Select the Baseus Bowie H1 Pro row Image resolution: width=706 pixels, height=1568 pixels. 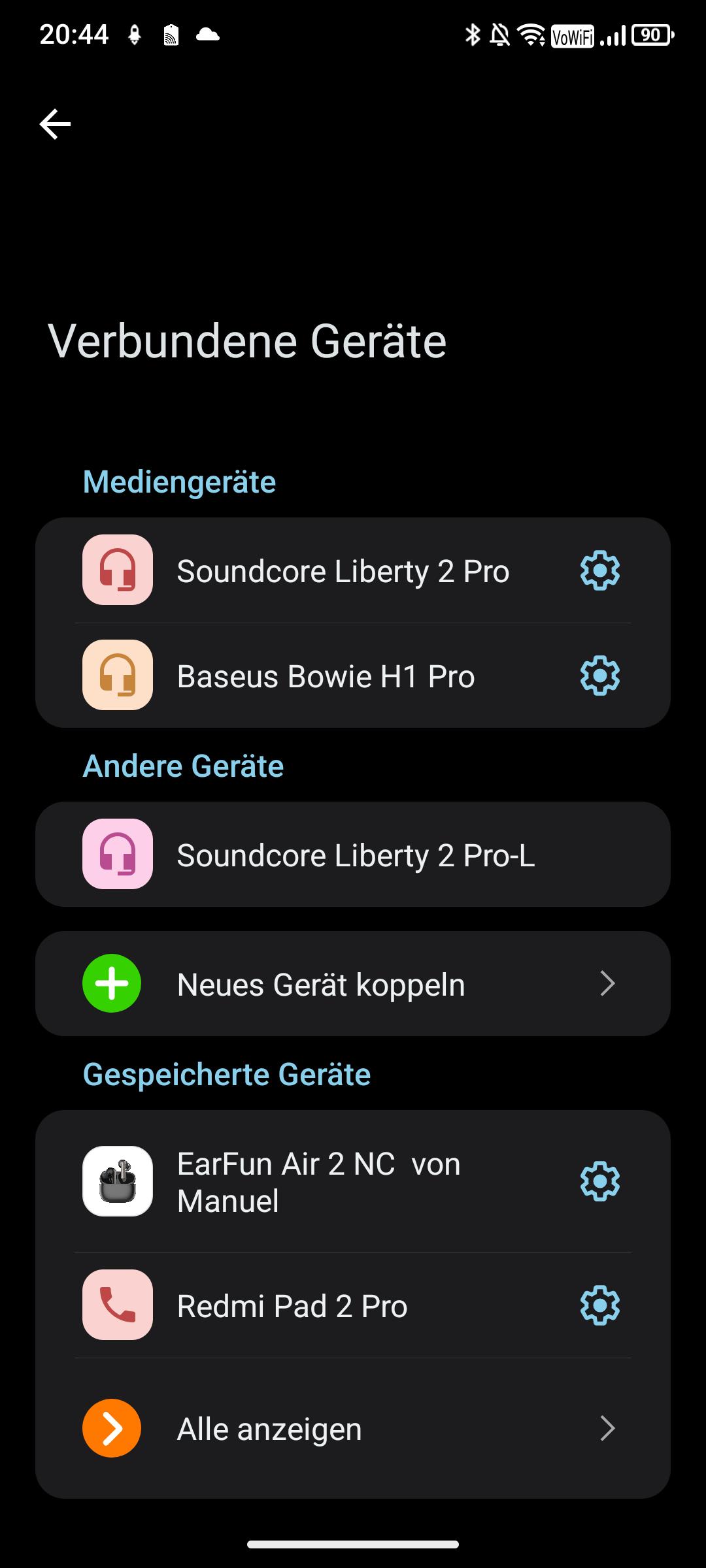click(x=326, y=676)
